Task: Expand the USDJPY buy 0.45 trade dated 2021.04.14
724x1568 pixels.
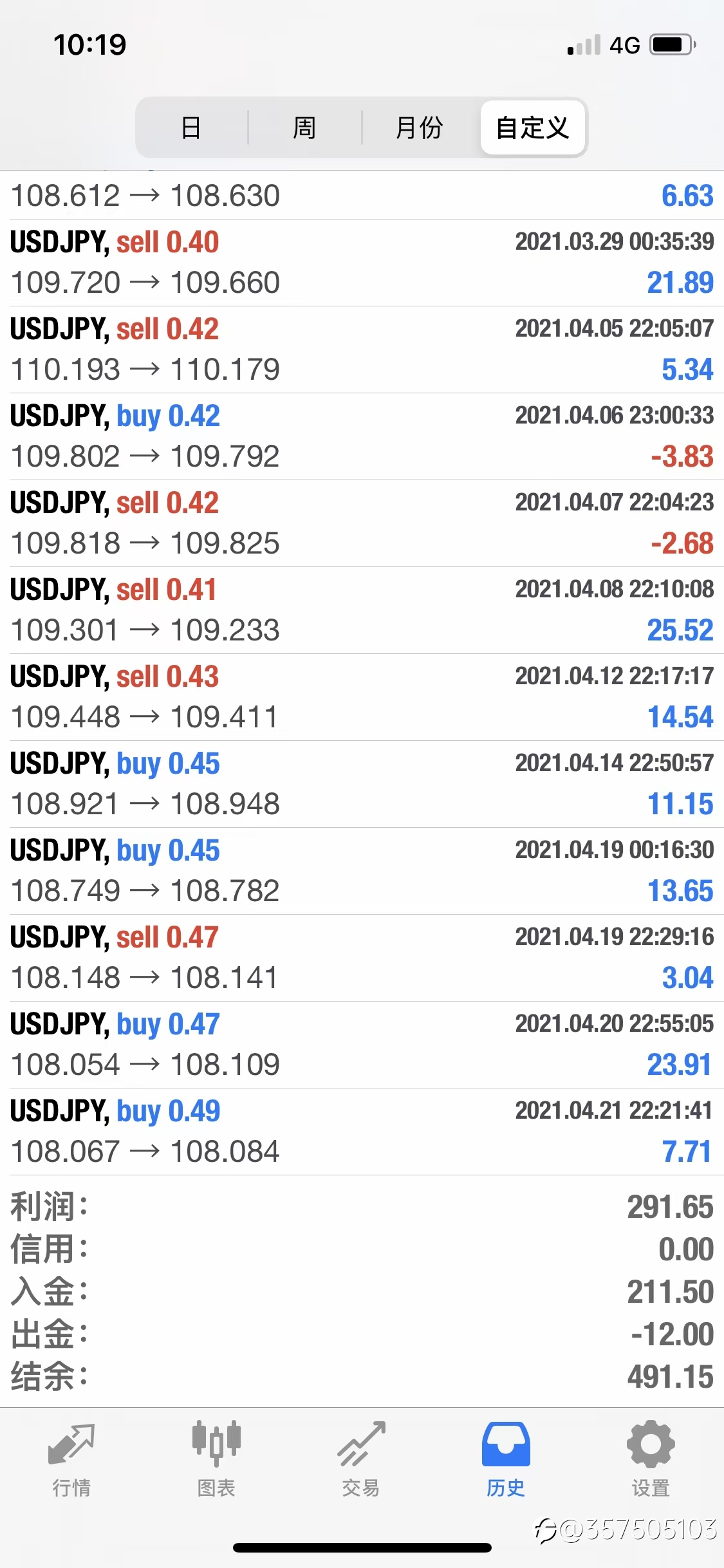Action: pyautogui.click(x=362, y=784)
